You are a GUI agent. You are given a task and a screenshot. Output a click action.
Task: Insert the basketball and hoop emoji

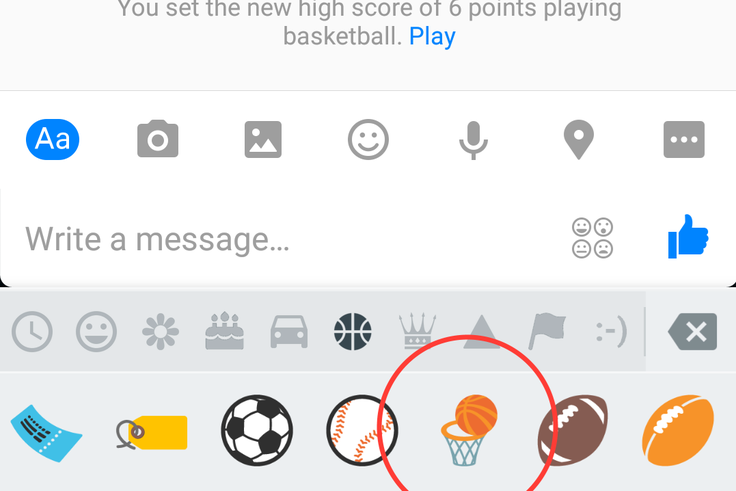pos(470,430)
